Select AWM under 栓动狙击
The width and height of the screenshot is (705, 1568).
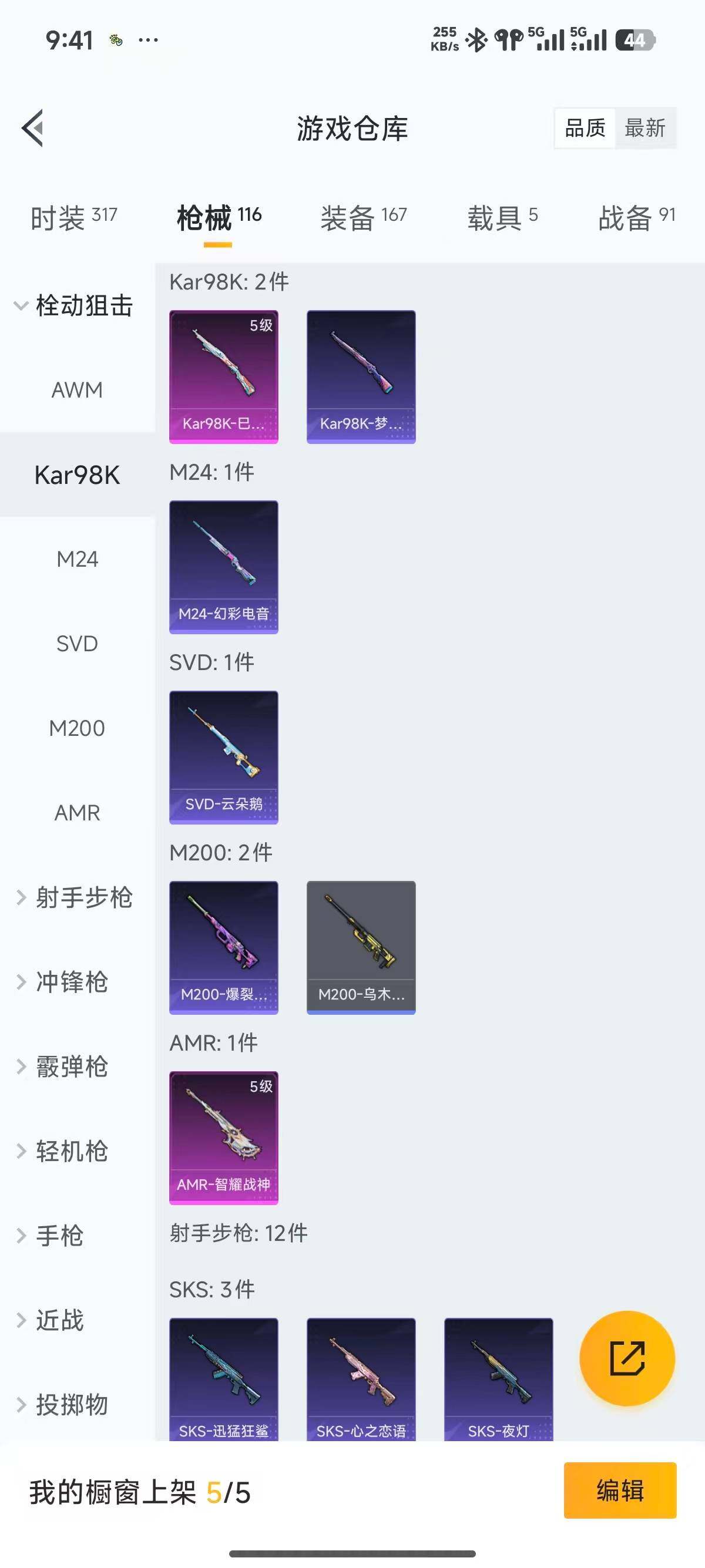click(75, 389)
